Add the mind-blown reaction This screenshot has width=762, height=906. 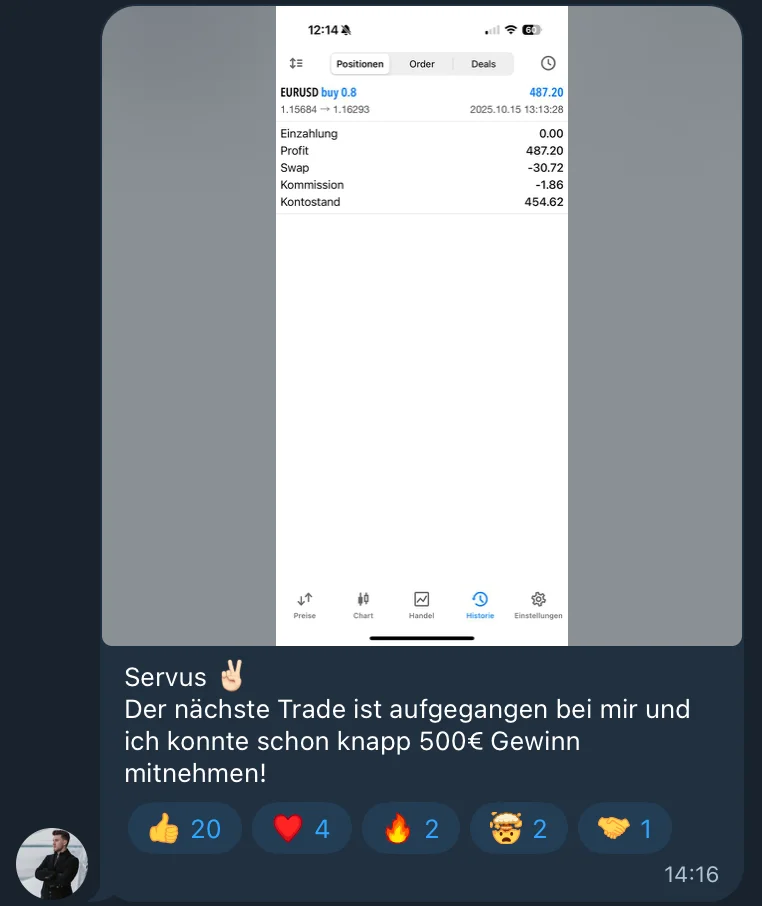[518, 828]
